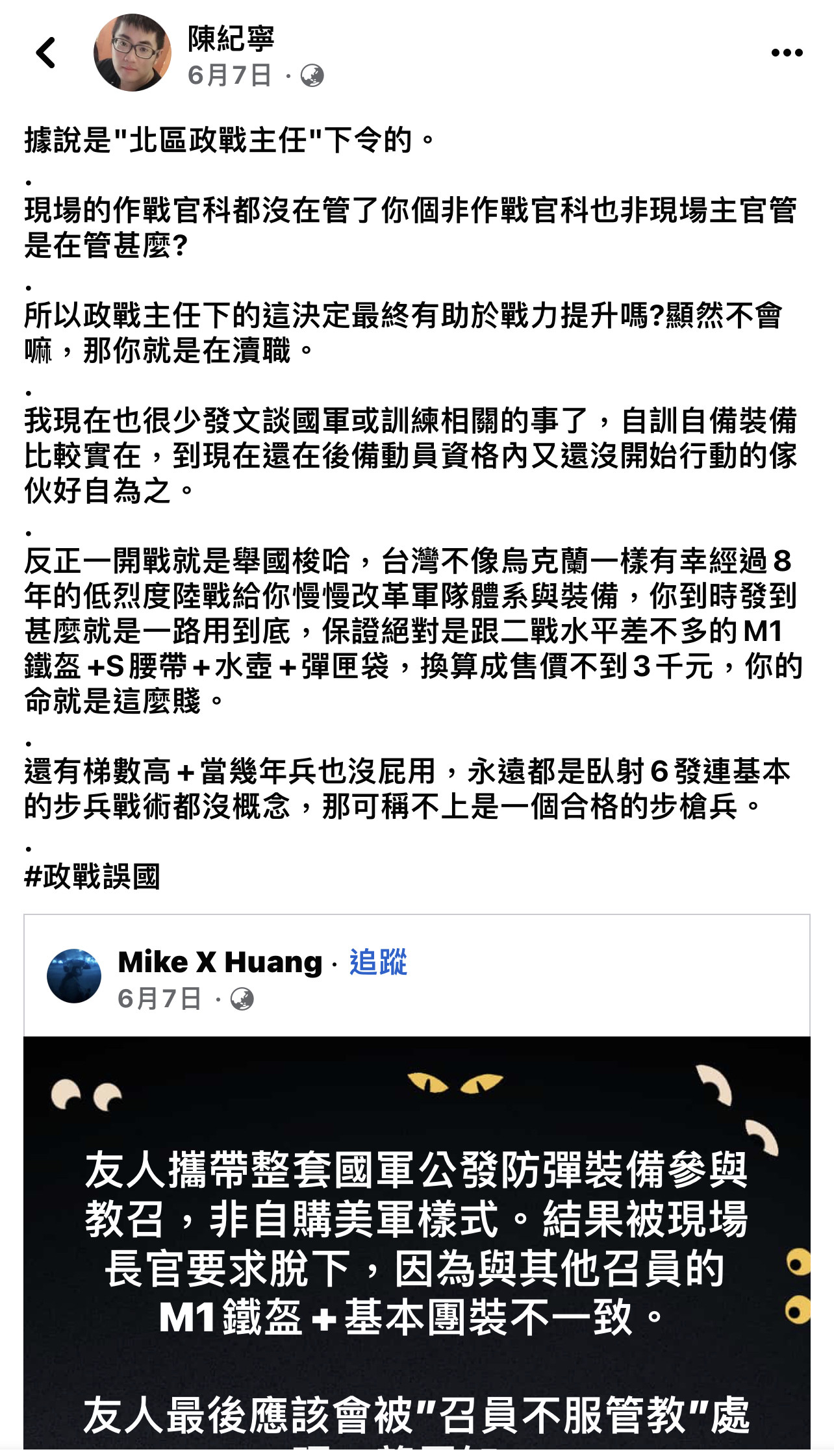This screenshot has height=1456, width=834.
Task: Open the shared post's image
Action: (417, 1240)
